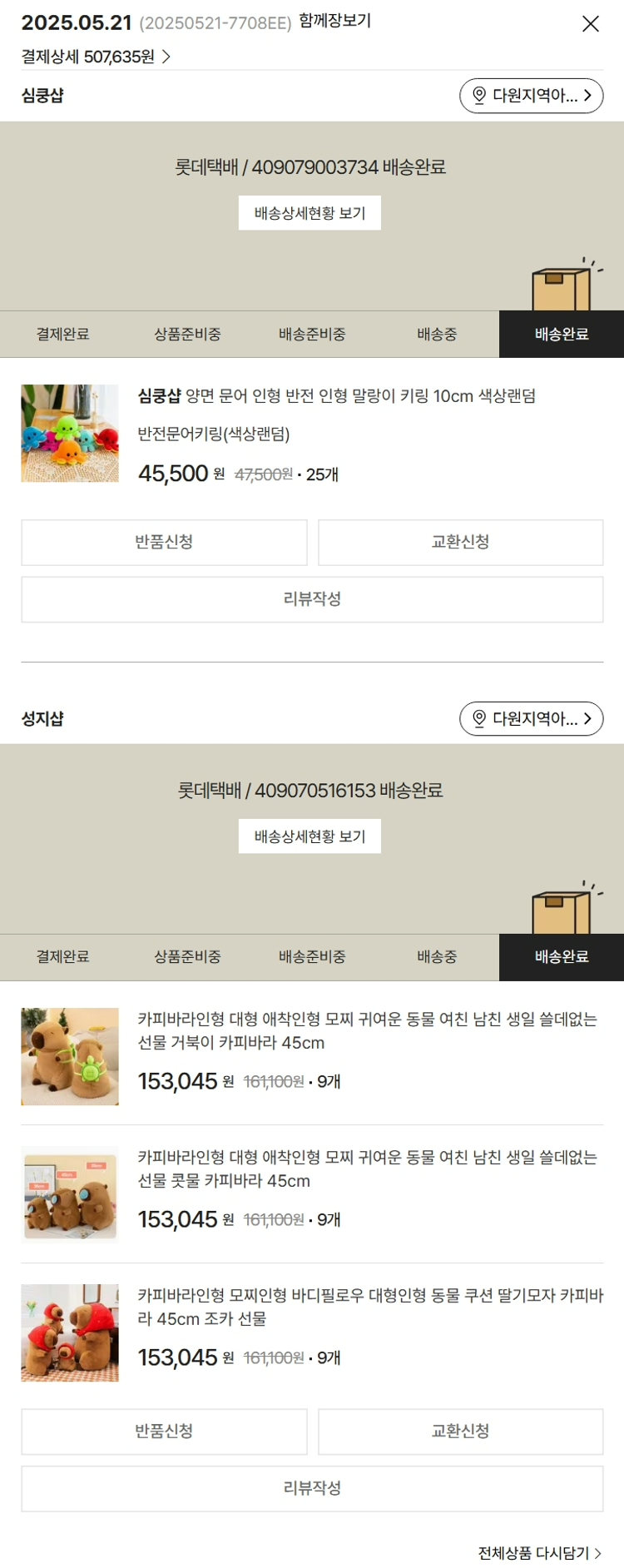The height and width of the screenshot is (1568, 624).
Task: Close the order detail screen
Action: [590, 23]
